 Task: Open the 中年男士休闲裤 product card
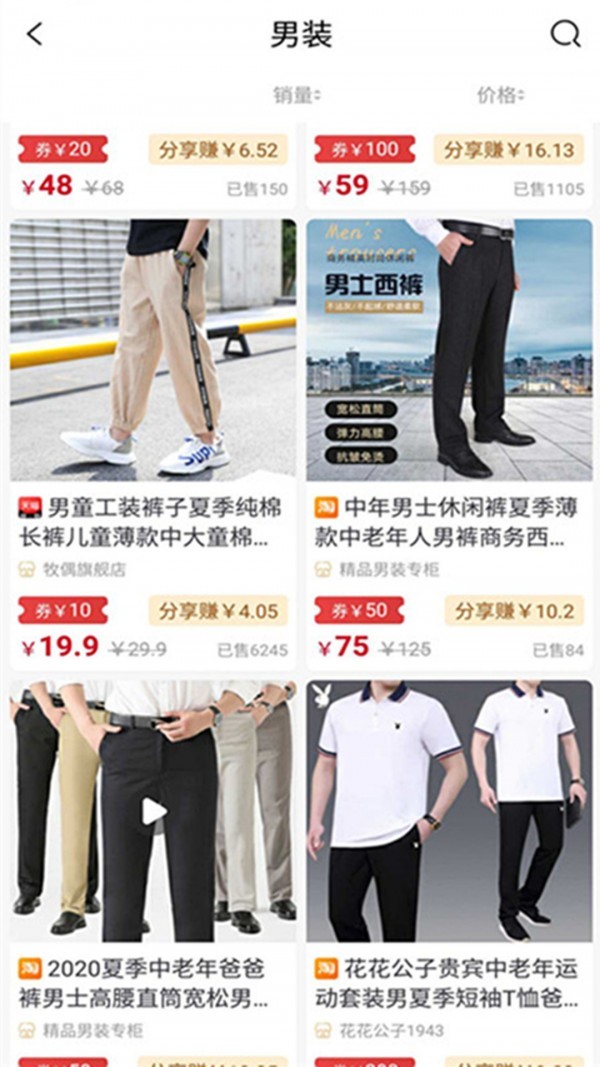(449, 350)
